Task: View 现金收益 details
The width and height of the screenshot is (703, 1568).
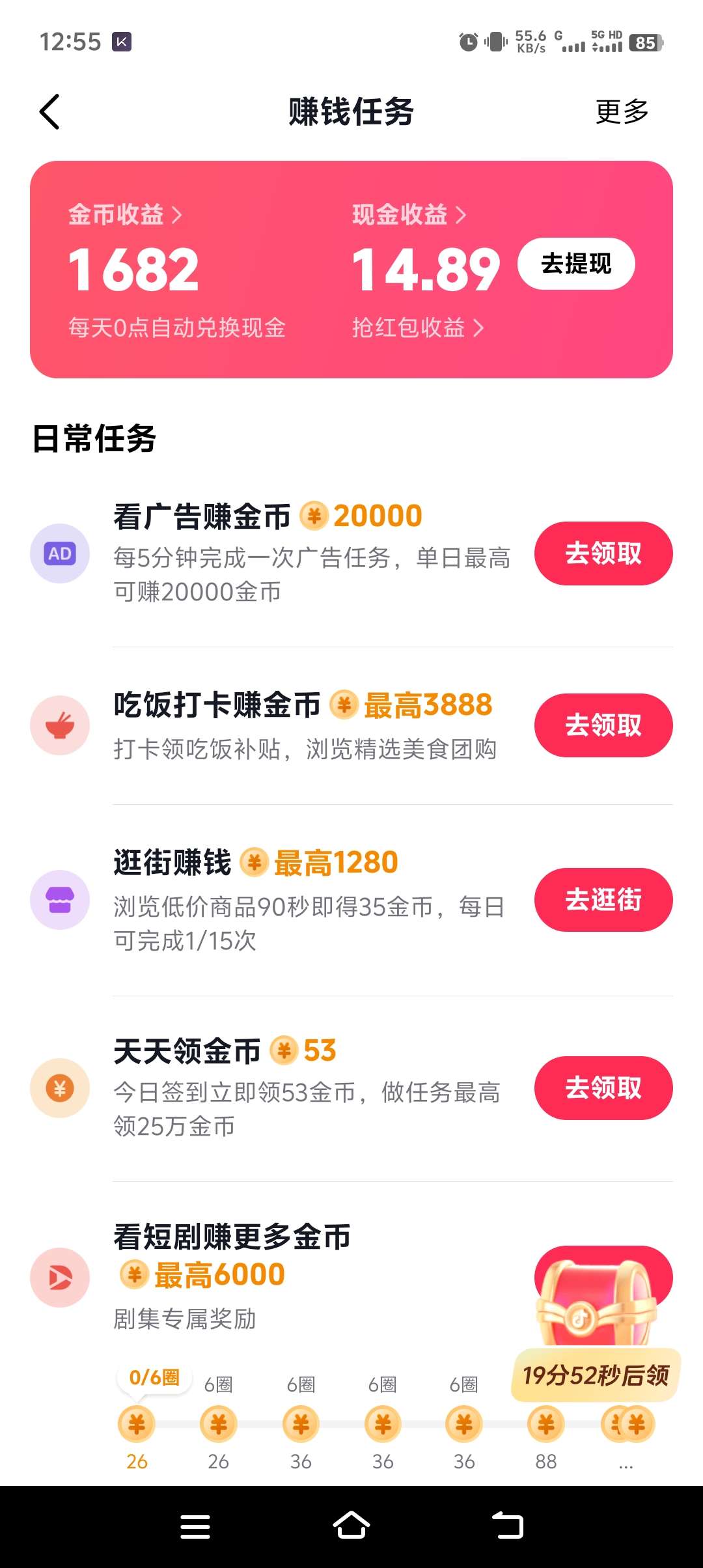Action: 409,214
